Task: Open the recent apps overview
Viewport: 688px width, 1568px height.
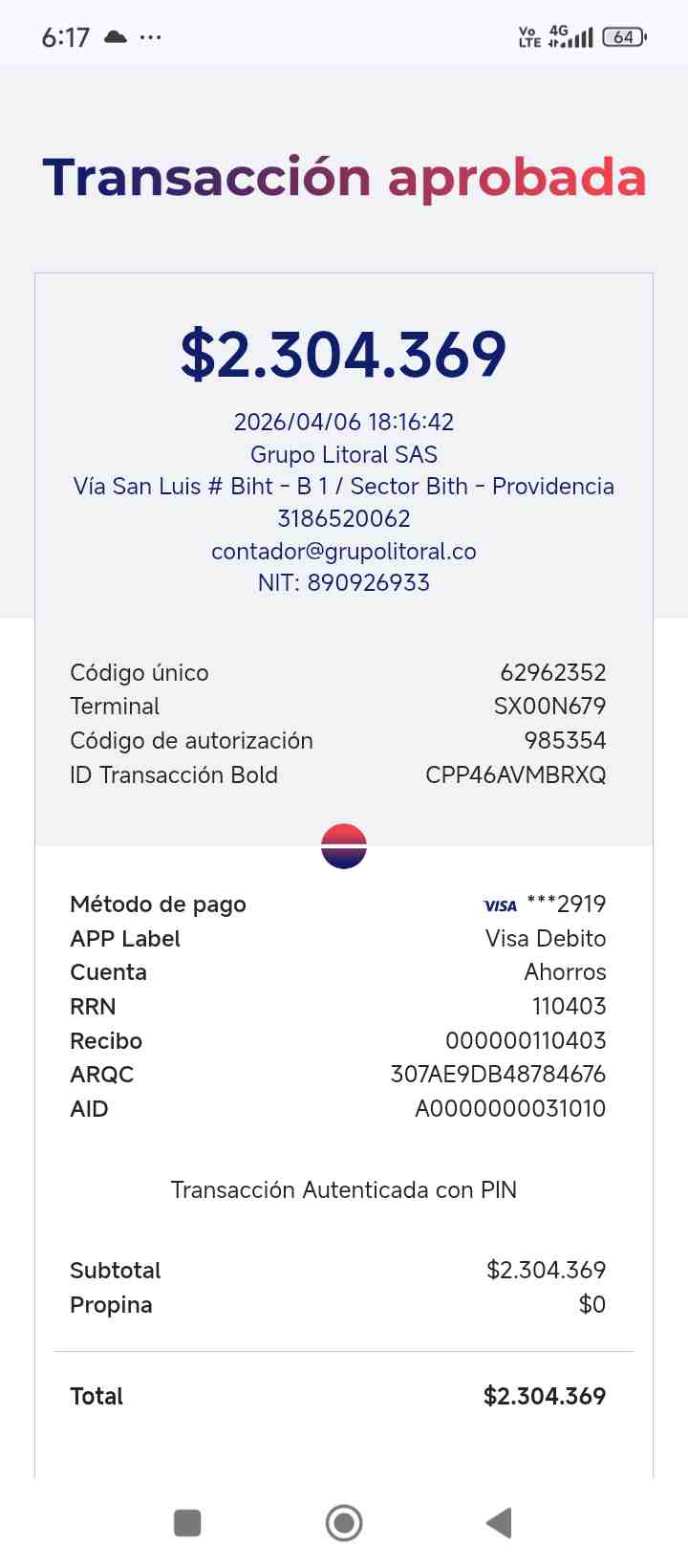Action: [187, 1522]
